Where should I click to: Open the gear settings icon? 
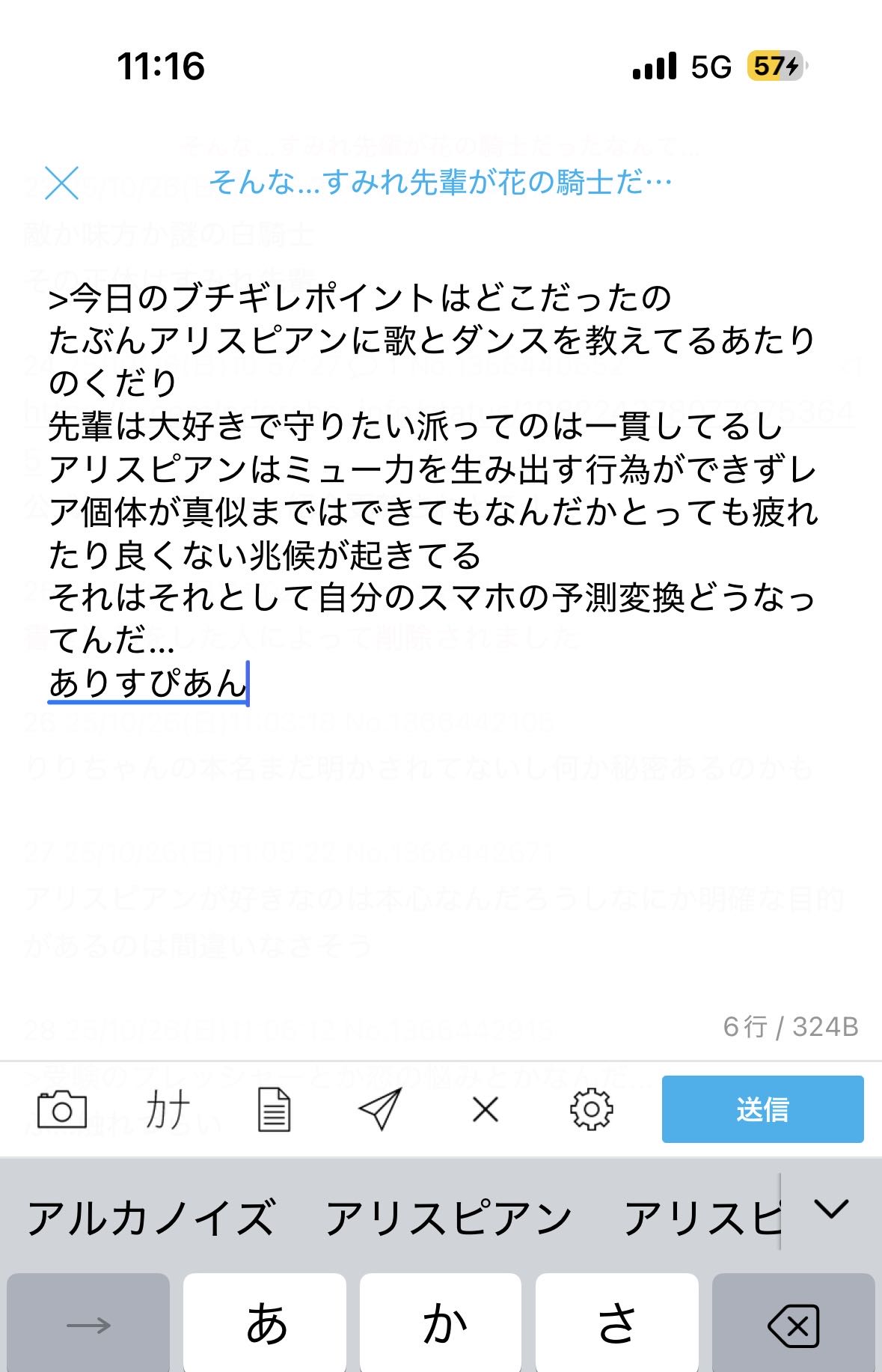point(591,1109)
